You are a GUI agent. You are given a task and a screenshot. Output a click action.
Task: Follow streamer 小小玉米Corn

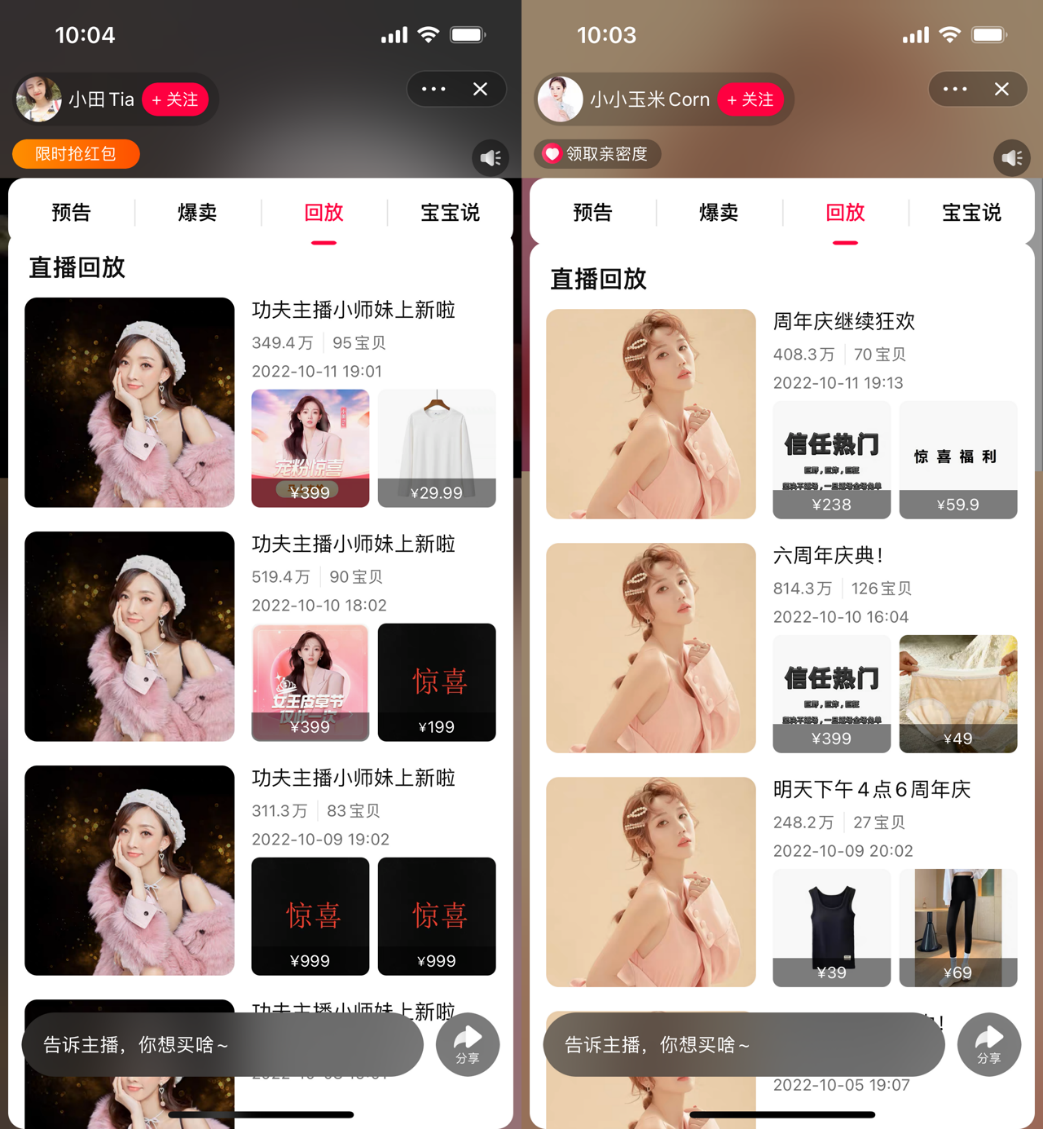(x=750, y=99)
